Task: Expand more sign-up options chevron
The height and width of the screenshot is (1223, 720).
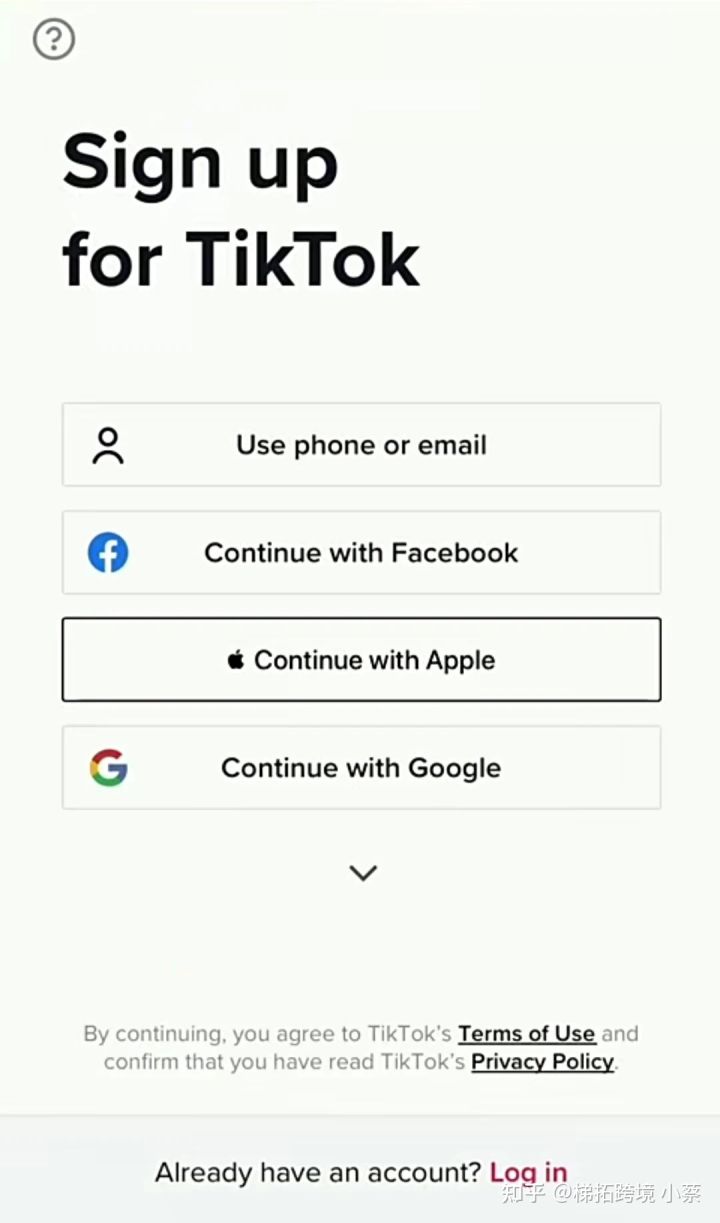Action: (363, 873)
